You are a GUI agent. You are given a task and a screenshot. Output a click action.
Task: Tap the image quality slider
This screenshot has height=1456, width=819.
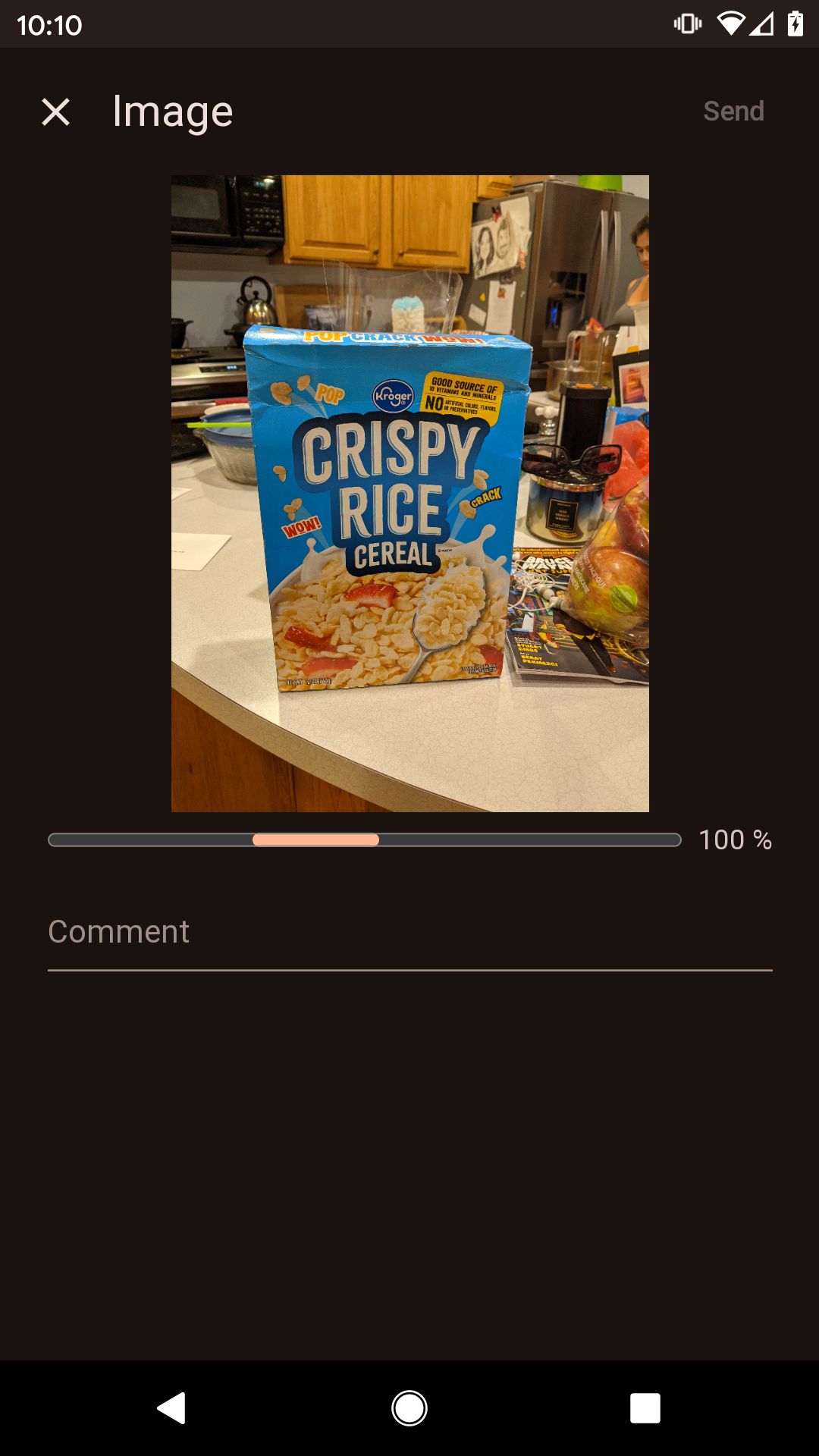click(364, 839)
